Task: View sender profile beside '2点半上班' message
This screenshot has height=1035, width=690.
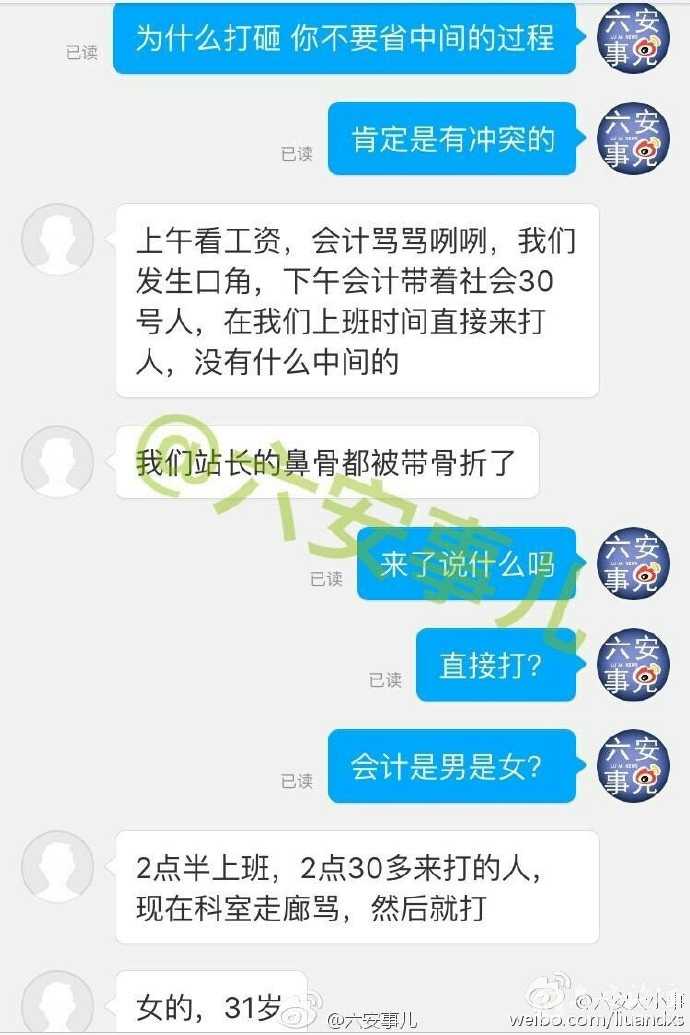Action: 57,867
